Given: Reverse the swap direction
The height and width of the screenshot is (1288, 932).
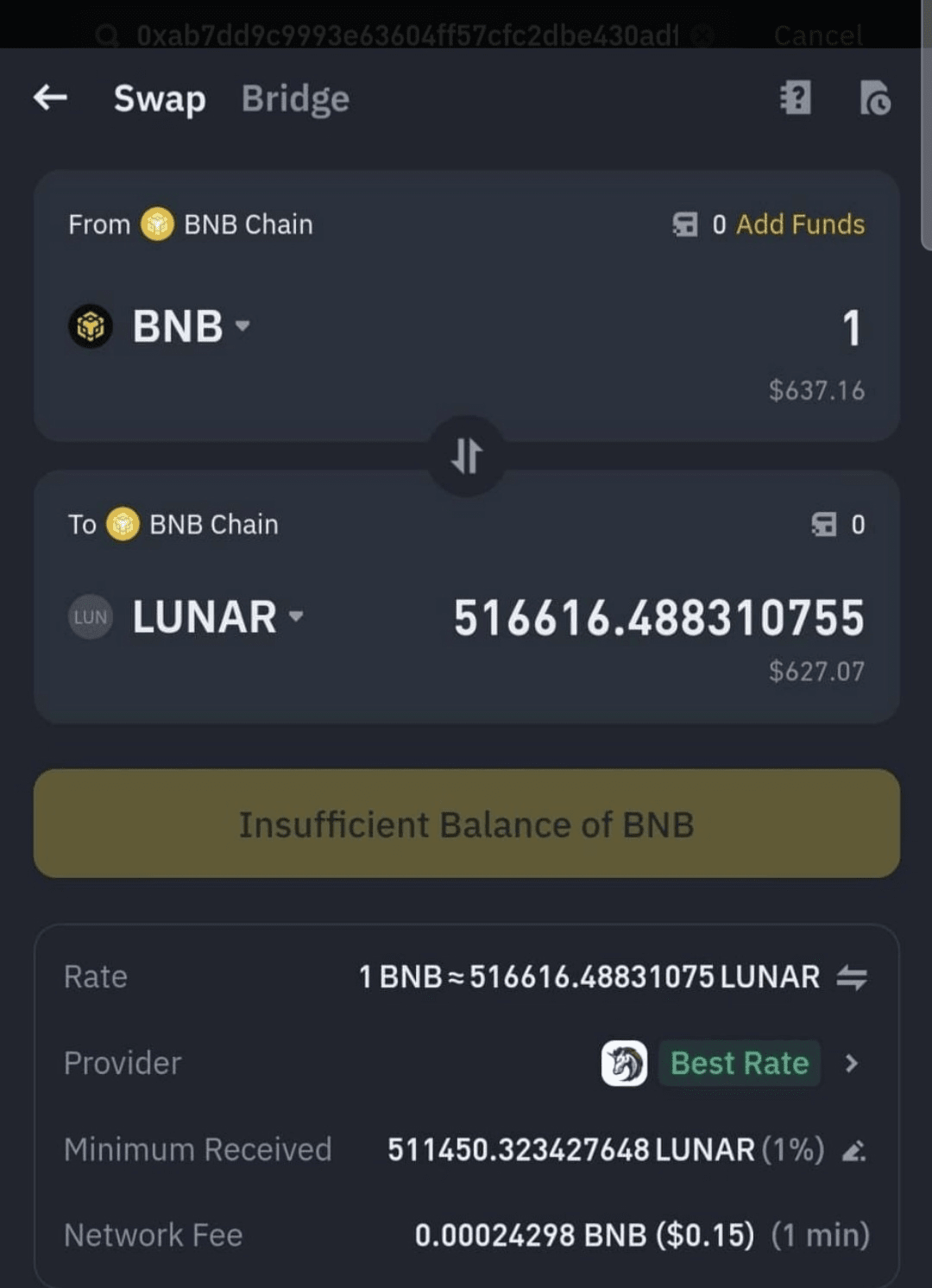Looking at the screenshot, I should click(x=467, y=456).
